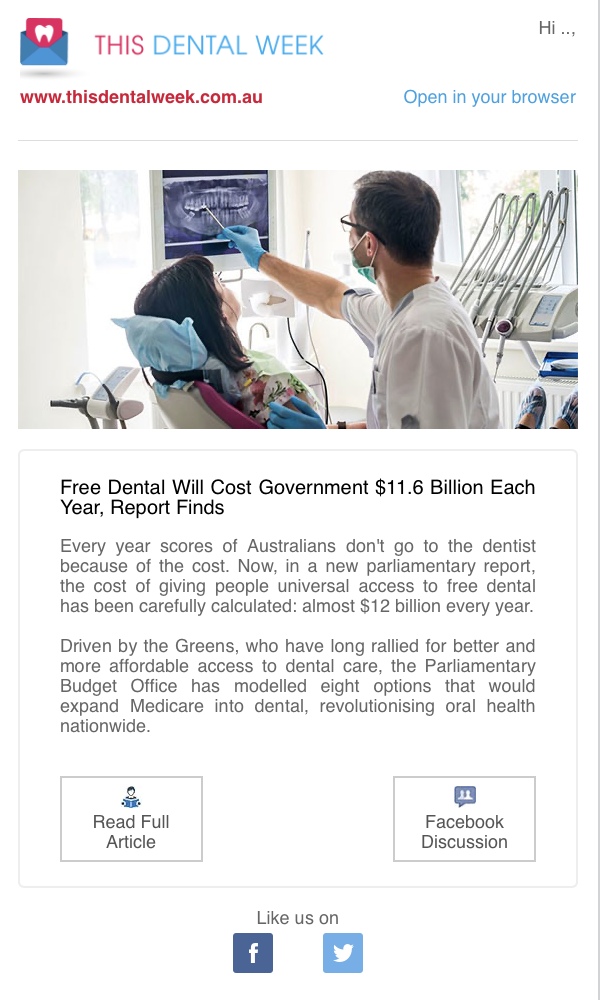Read the full article
This screenshot has height=1000, width=600.
[131, 819]
